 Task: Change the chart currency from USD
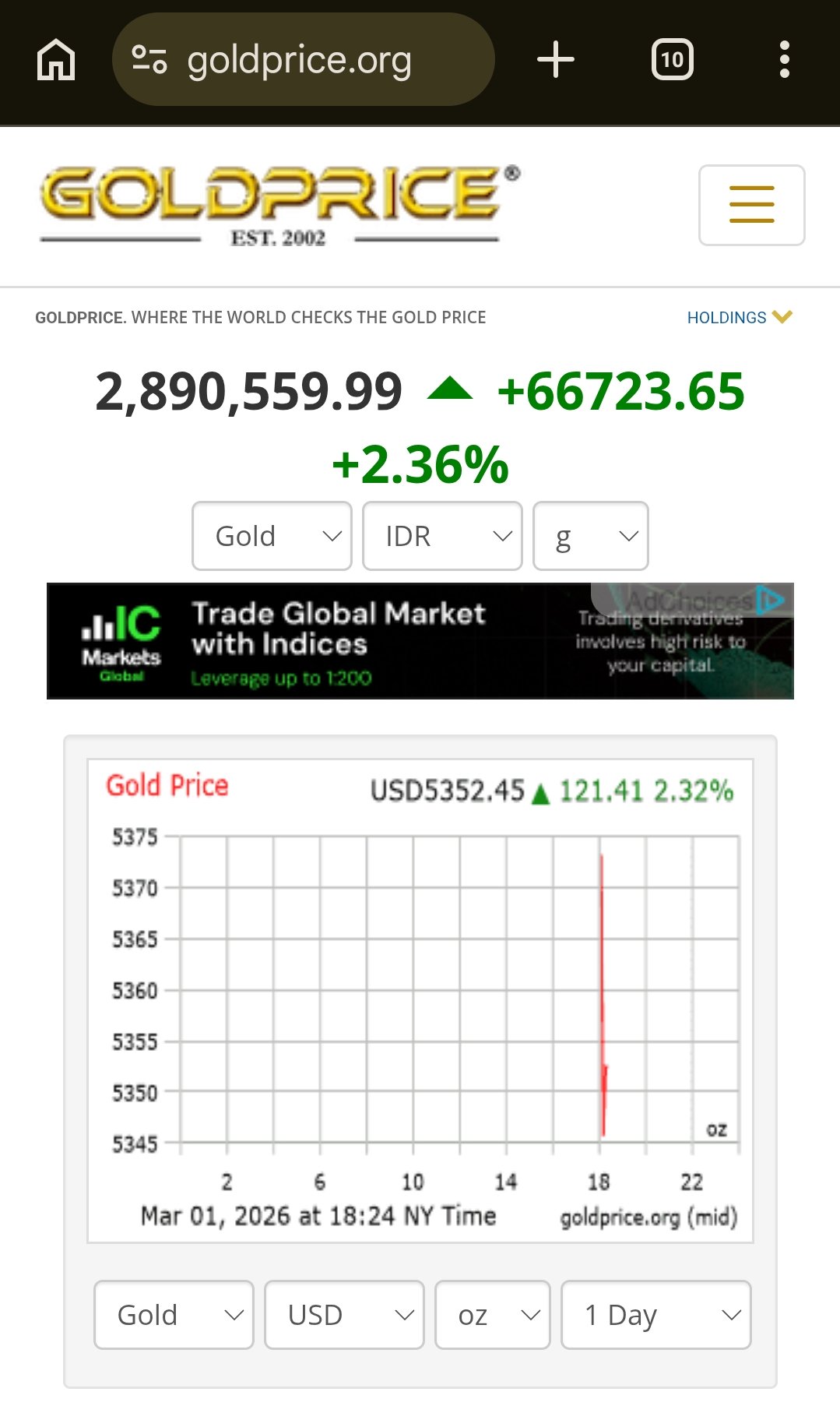[344, 1315]
